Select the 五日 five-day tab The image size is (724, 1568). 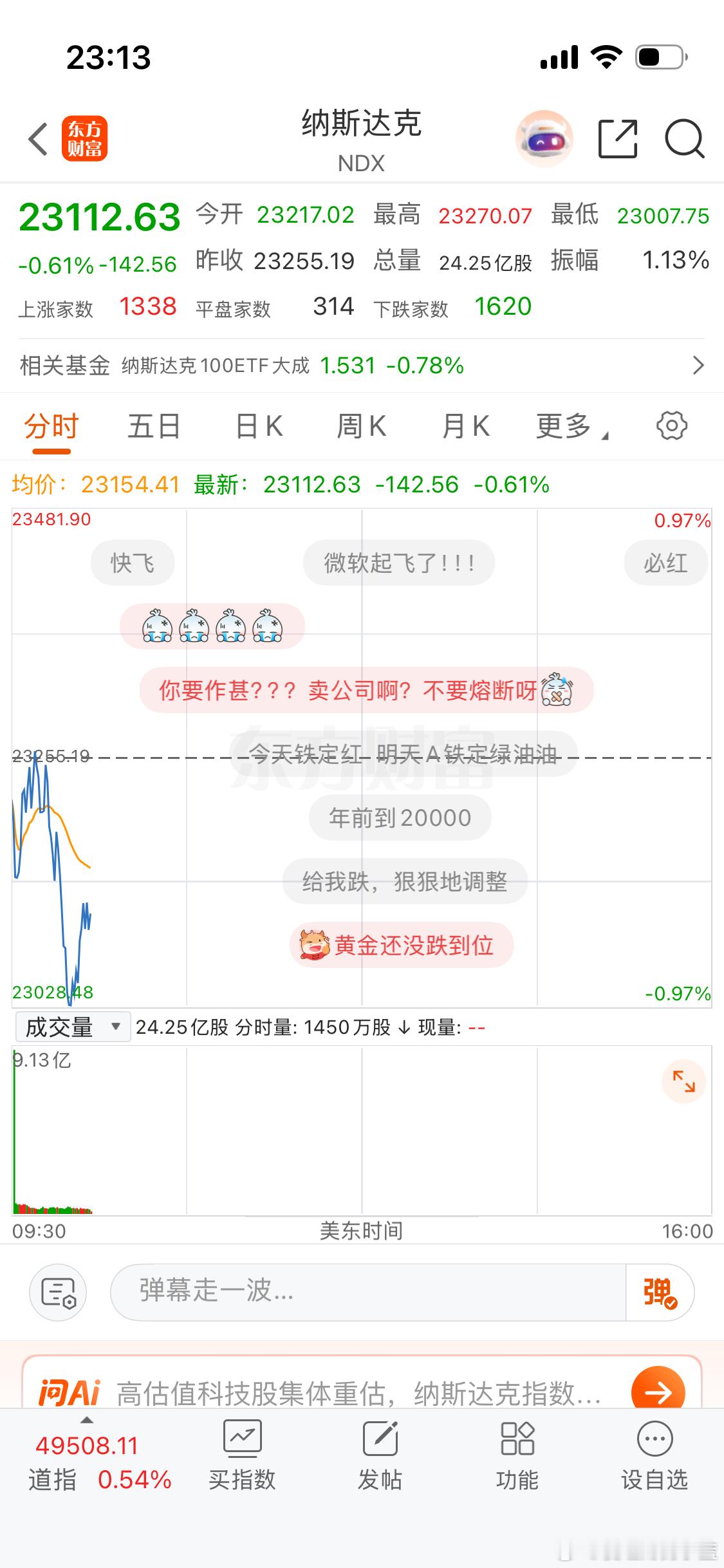point(153,425)
